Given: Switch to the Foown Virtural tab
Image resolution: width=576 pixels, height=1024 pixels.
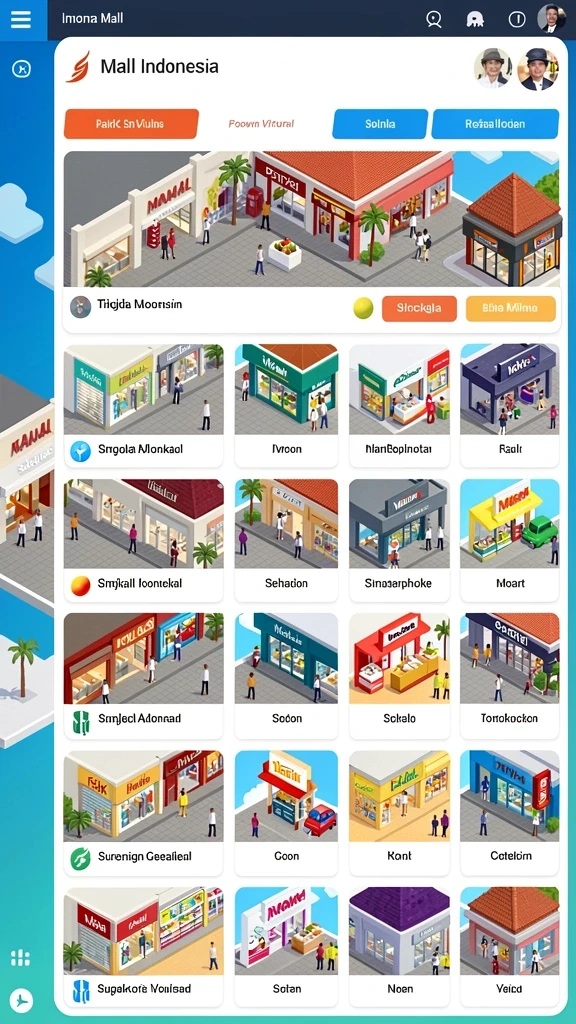Looking at the screenshot, I should coord(261,123).
